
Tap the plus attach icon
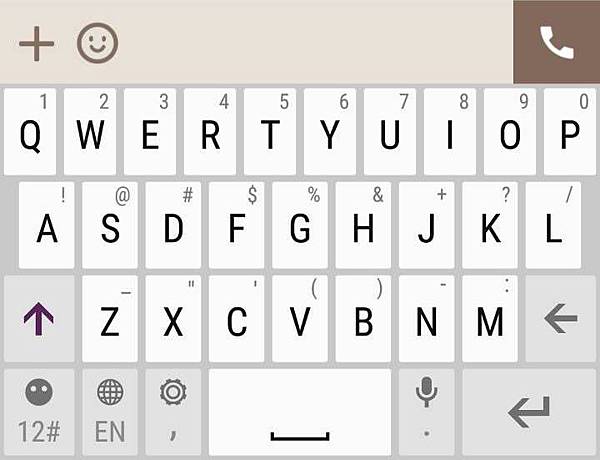(36, 43)
